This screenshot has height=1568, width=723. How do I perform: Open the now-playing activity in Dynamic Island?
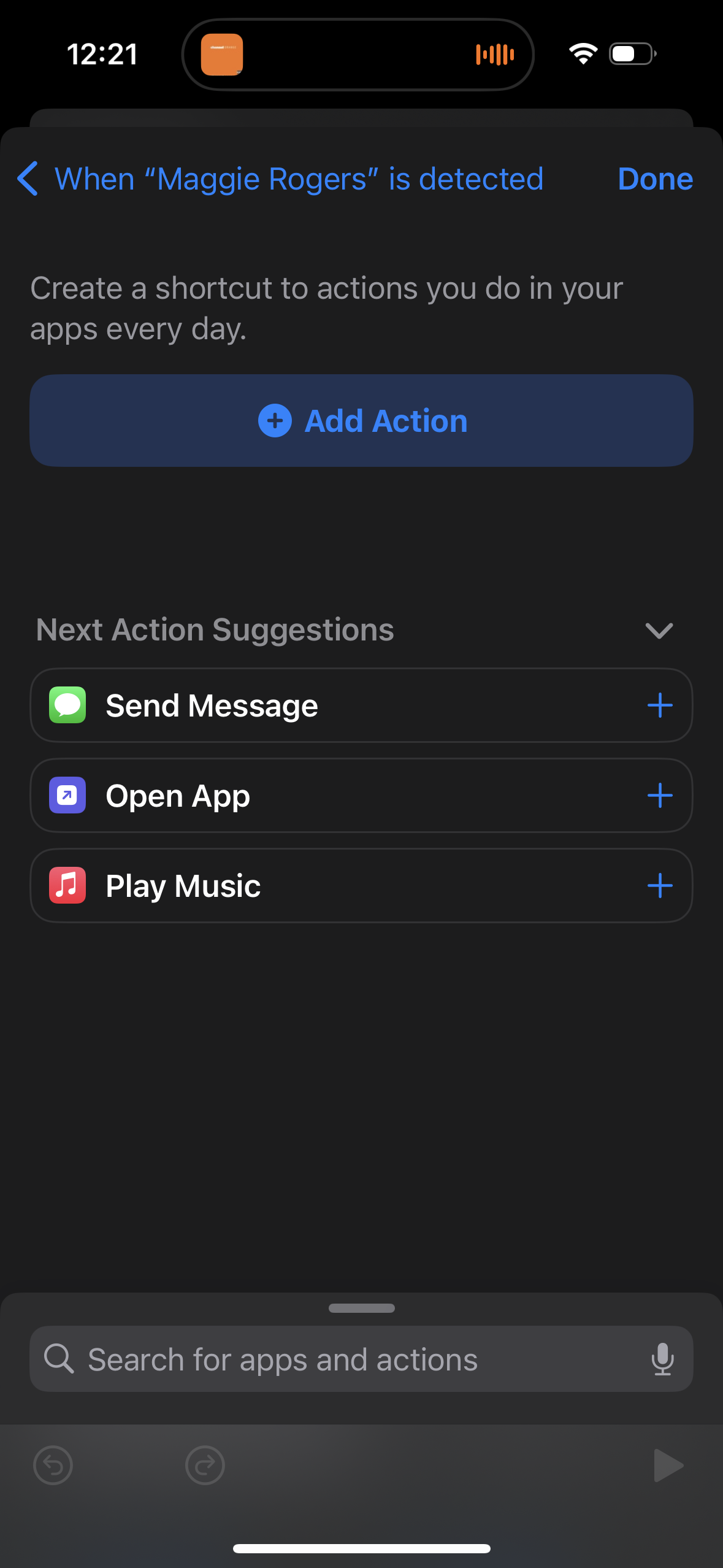pyautogui.click(x=358, y=55)
